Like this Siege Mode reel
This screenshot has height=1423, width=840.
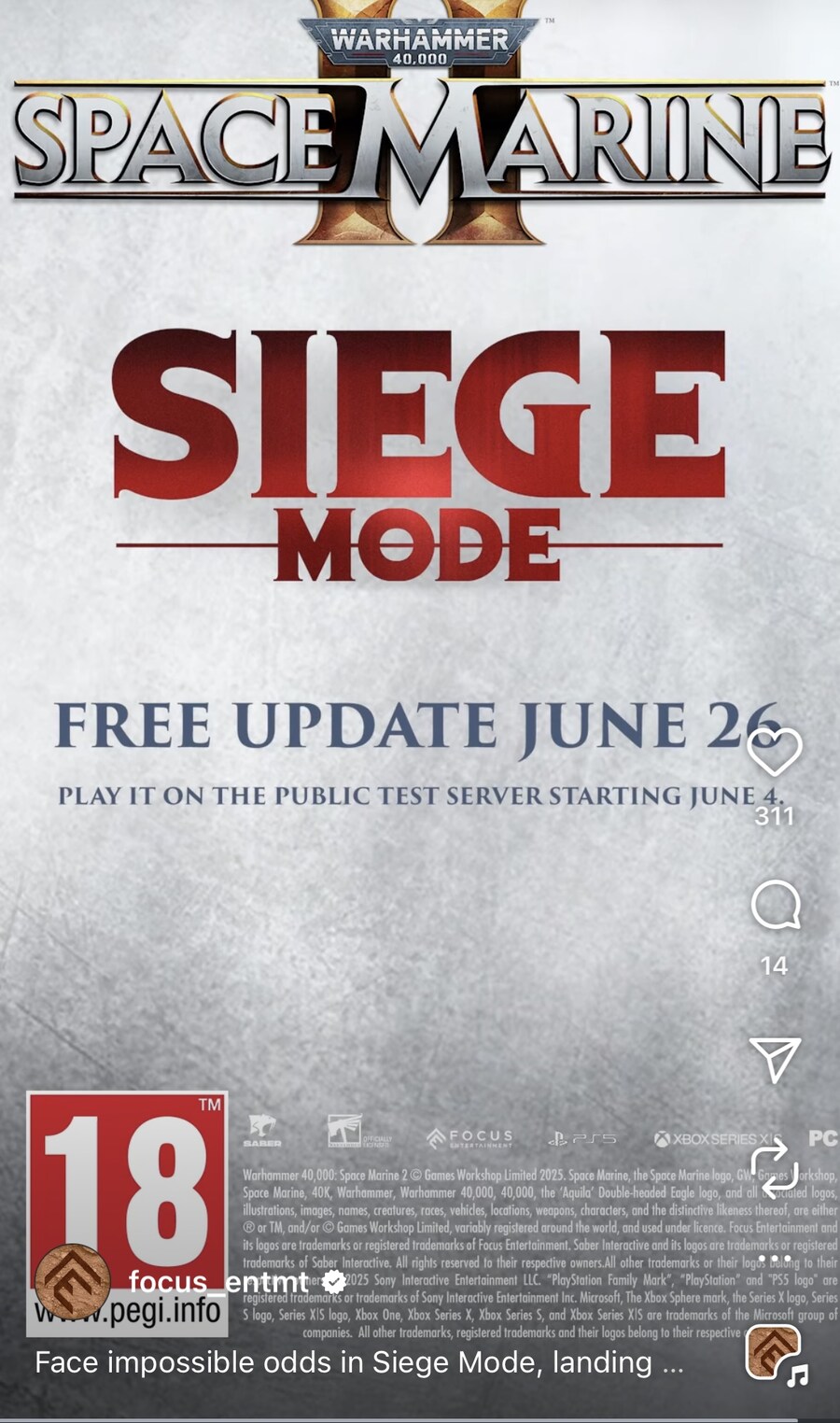[775, 753]
